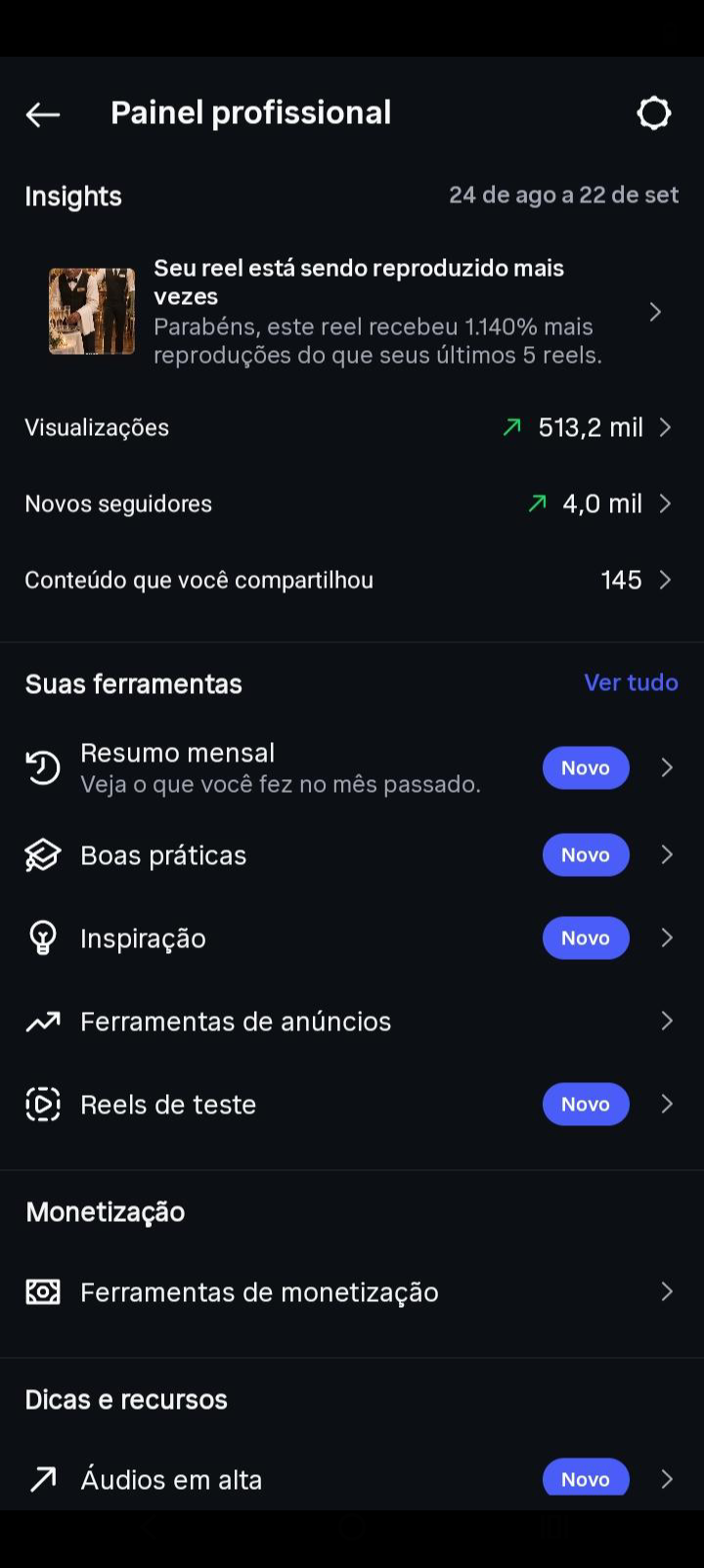Open the reel insight about more plays
704x1568 pixels.
coord(352,312)
